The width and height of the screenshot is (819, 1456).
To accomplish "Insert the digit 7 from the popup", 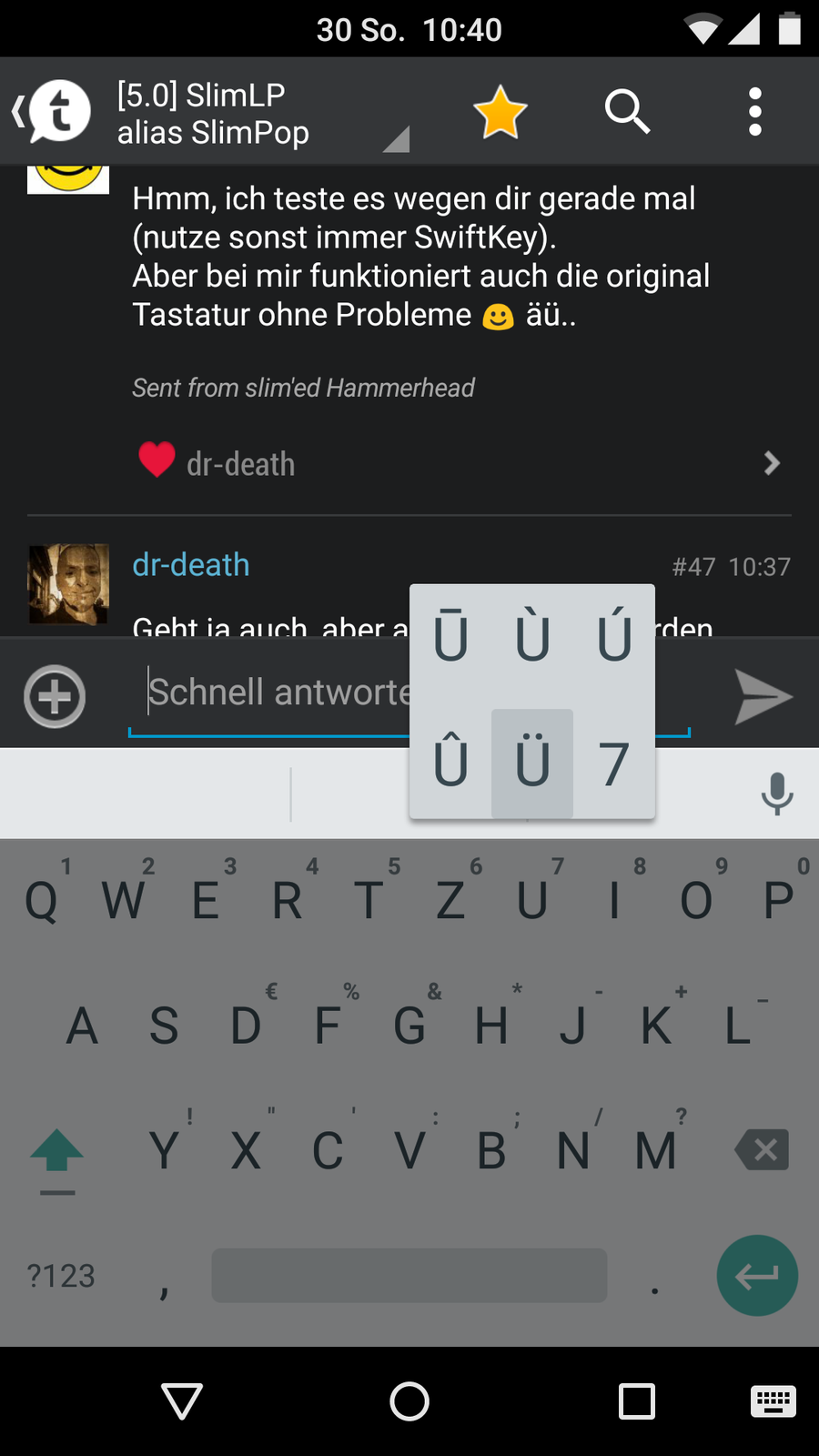I will [614, 763].
